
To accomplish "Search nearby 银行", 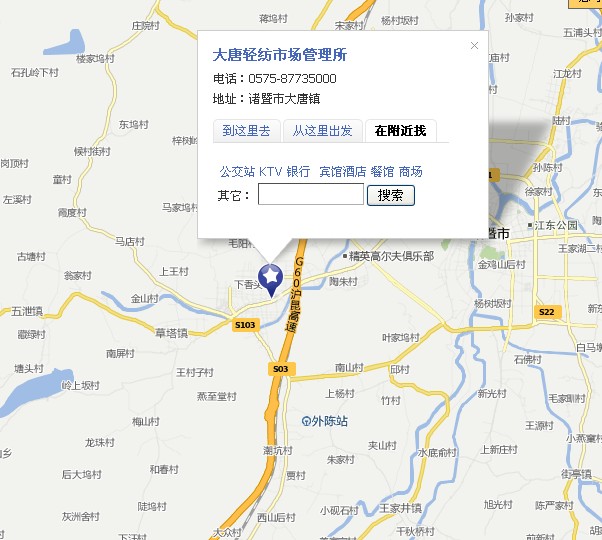I will [298, 172].
